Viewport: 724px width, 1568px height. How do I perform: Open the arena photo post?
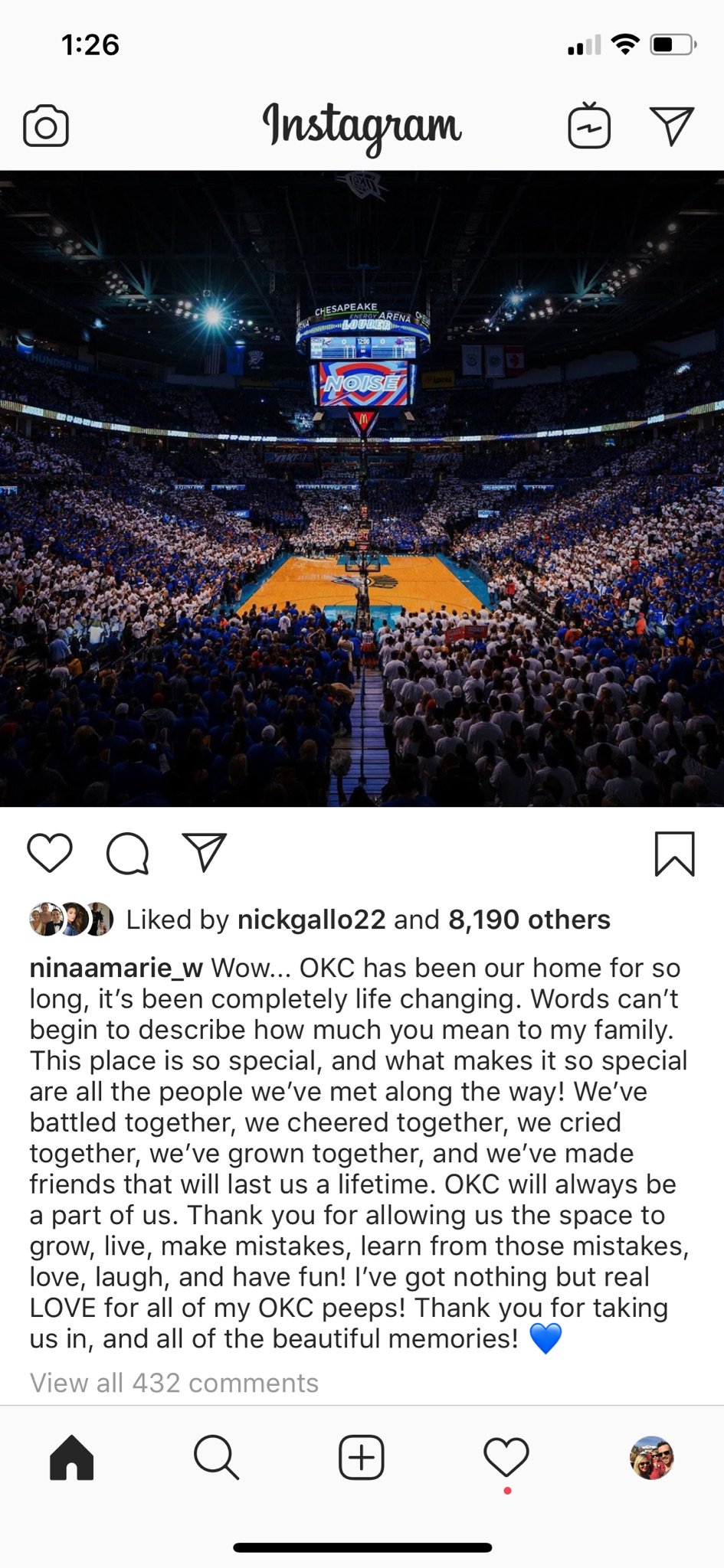tap(362, 488)
